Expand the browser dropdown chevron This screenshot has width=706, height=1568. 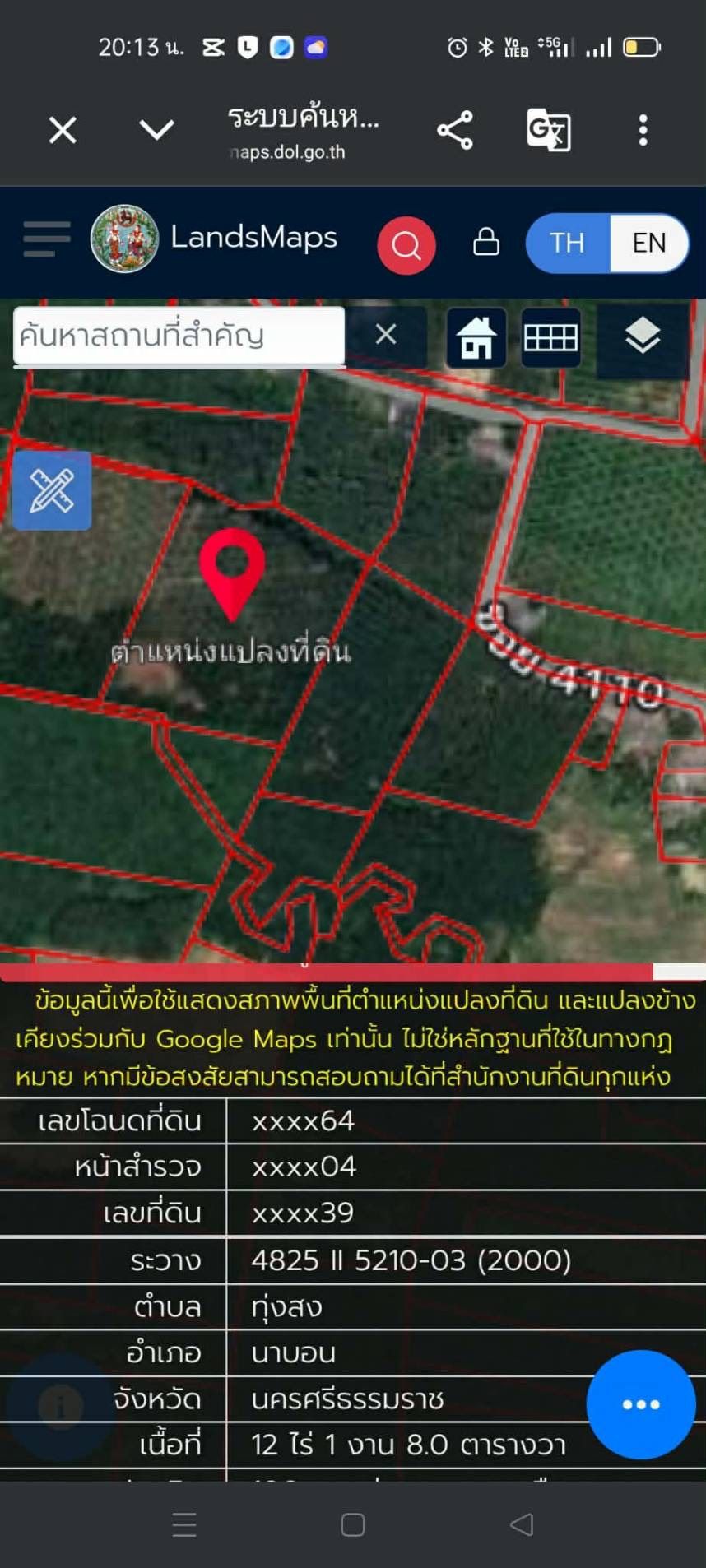tap(156, 129)
